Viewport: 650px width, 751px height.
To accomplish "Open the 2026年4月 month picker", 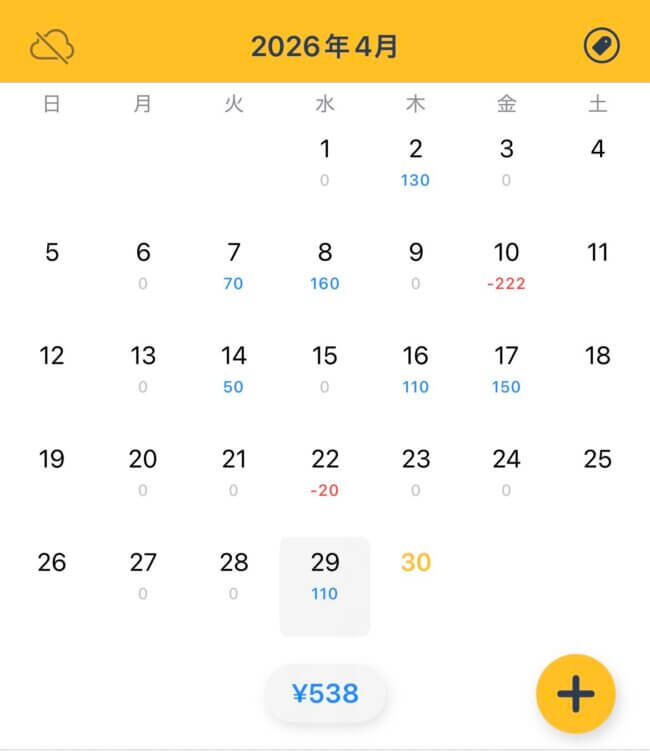I will (325, 46).
